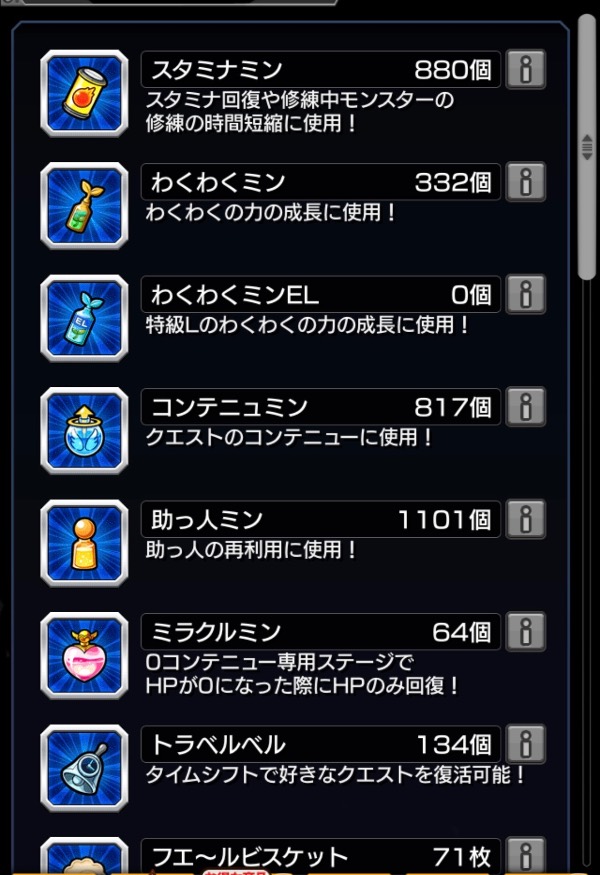
Task: Tap the info button beside コンテニュミン
Action: coord(526,407)
